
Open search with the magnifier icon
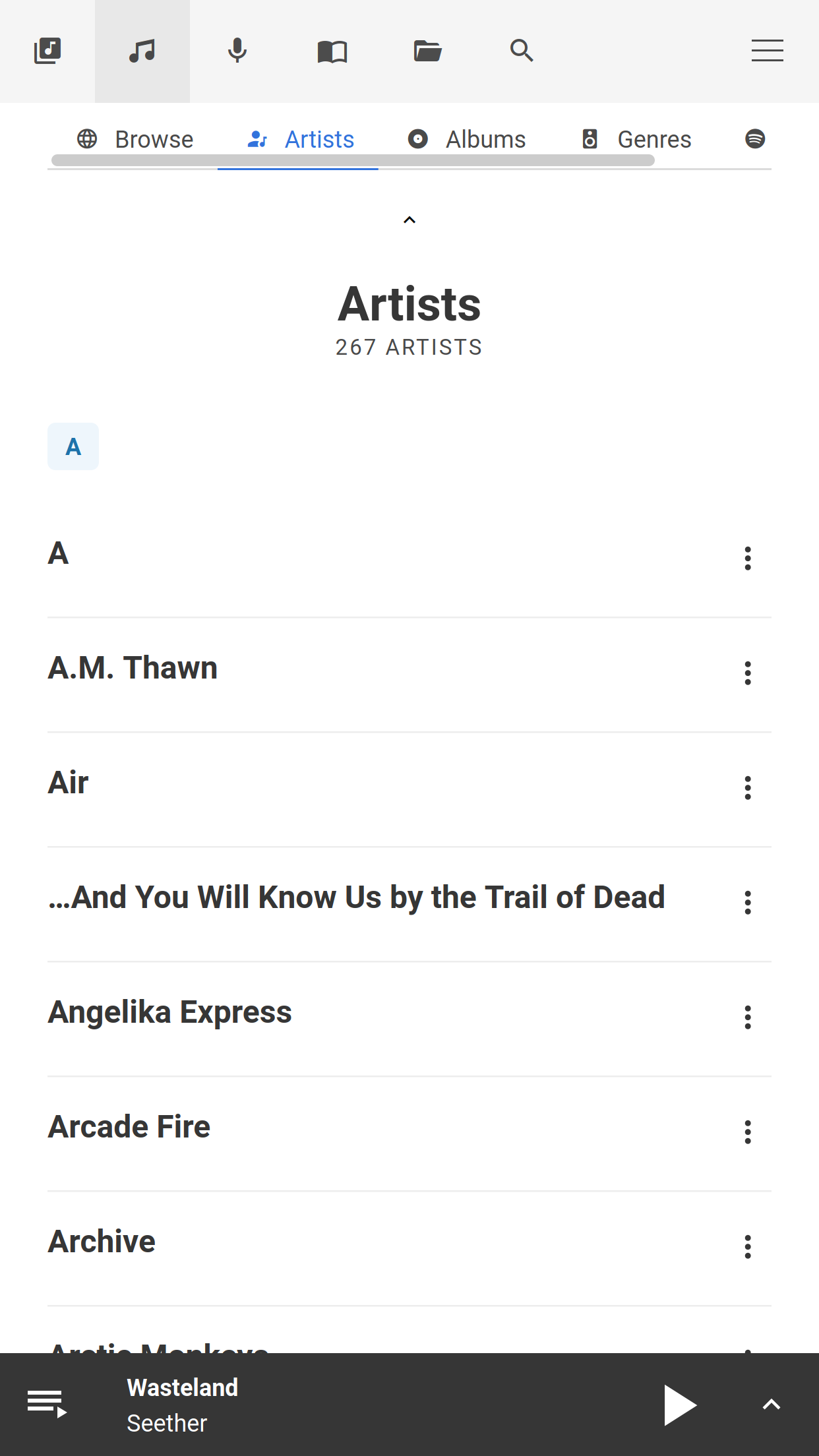point(522,50)
